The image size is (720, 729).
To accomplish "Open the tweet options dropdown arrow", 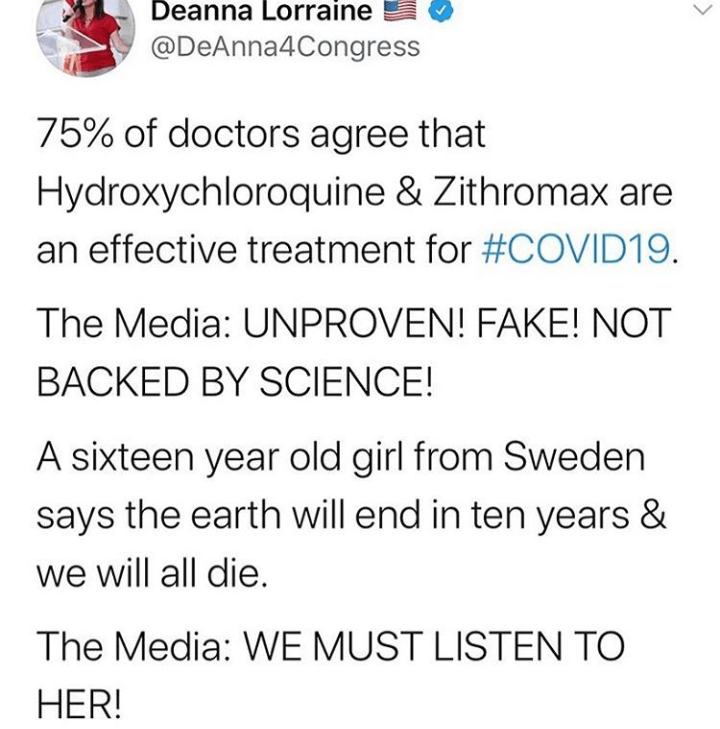I will click(697, 9).
